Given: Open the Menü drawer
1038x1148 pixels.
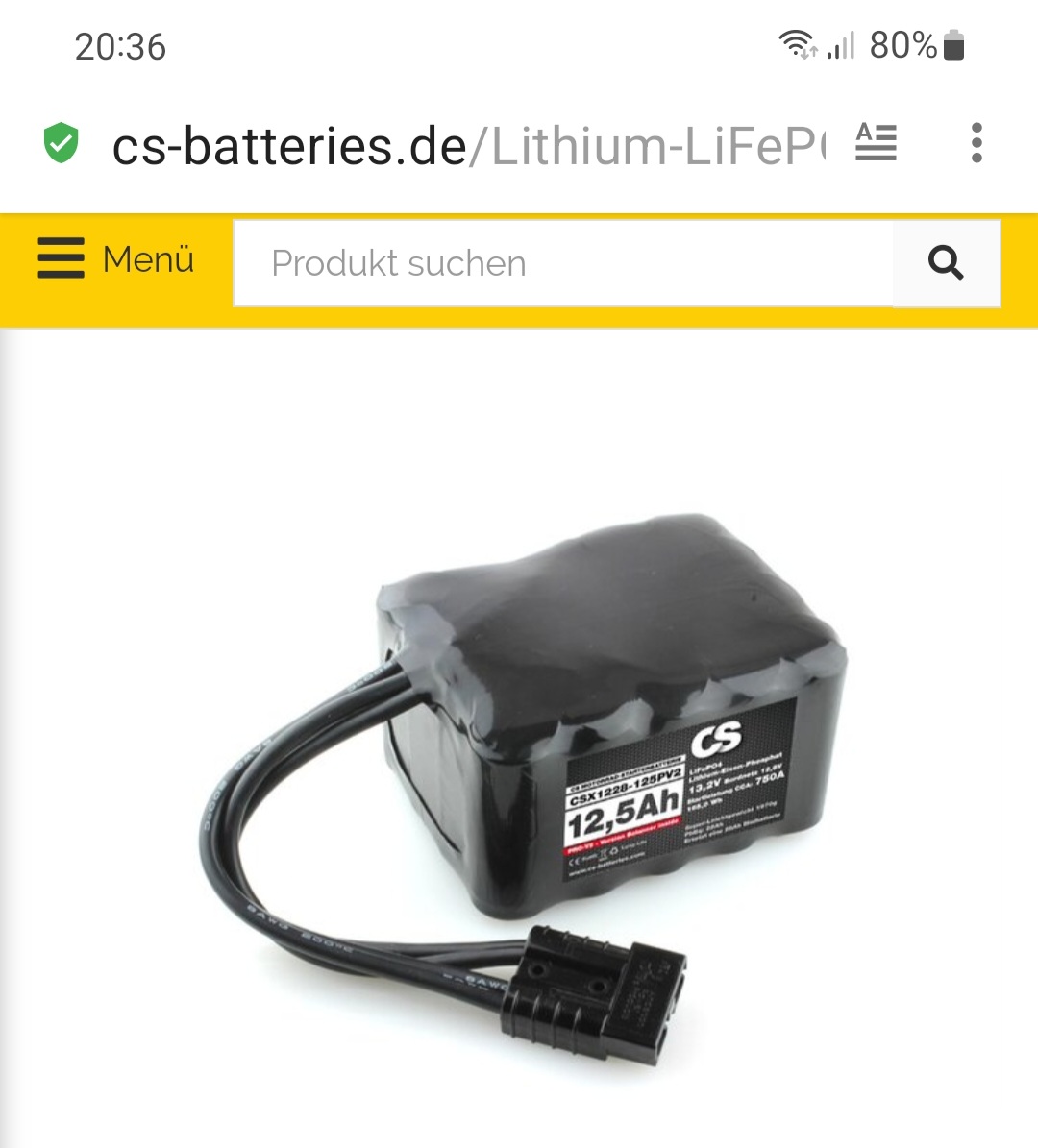Looking at the screenshot, I should point(115,259).
